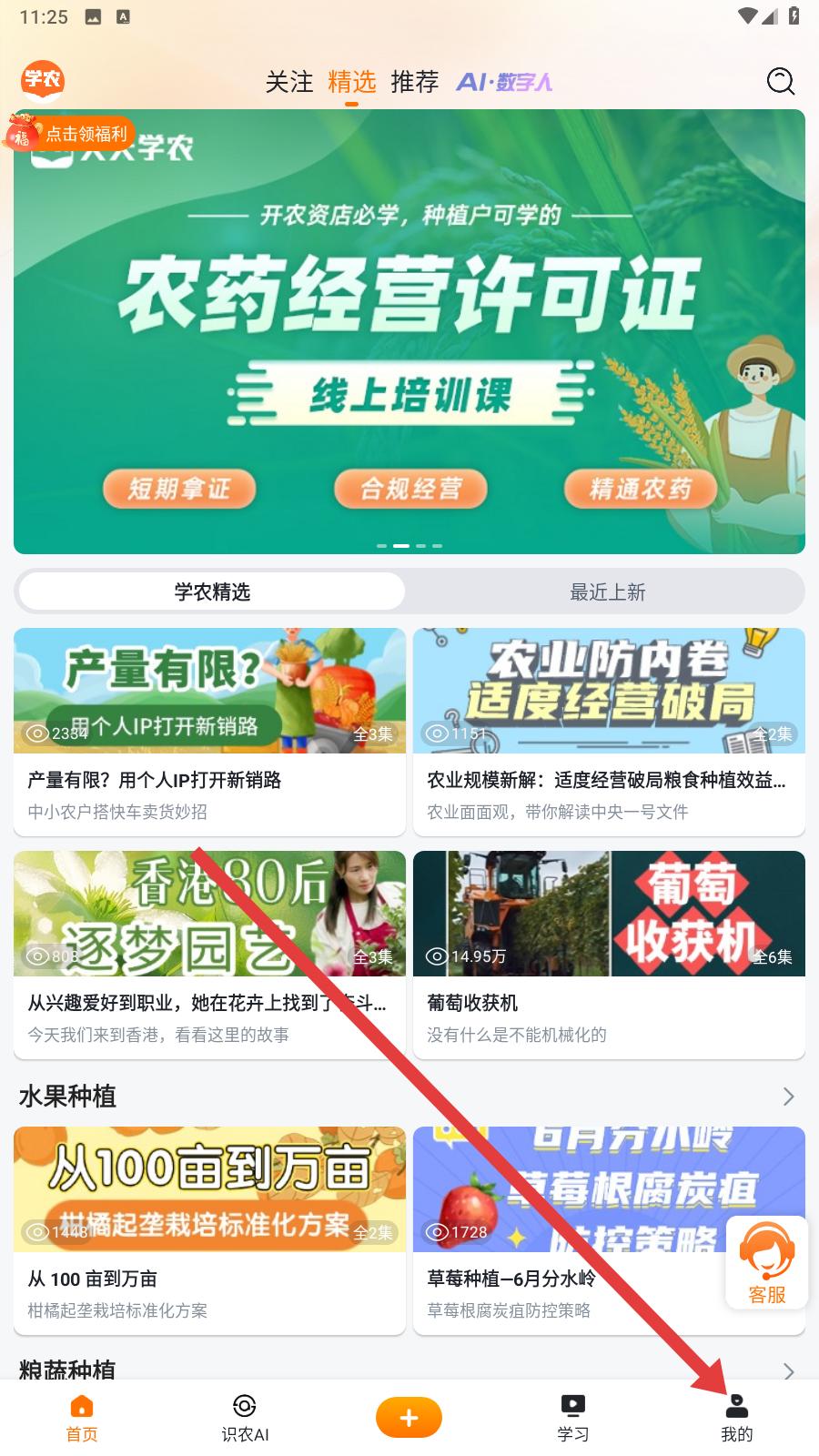
Task: Open the 农药经营许可证 training banner
Action: point(409,332)
